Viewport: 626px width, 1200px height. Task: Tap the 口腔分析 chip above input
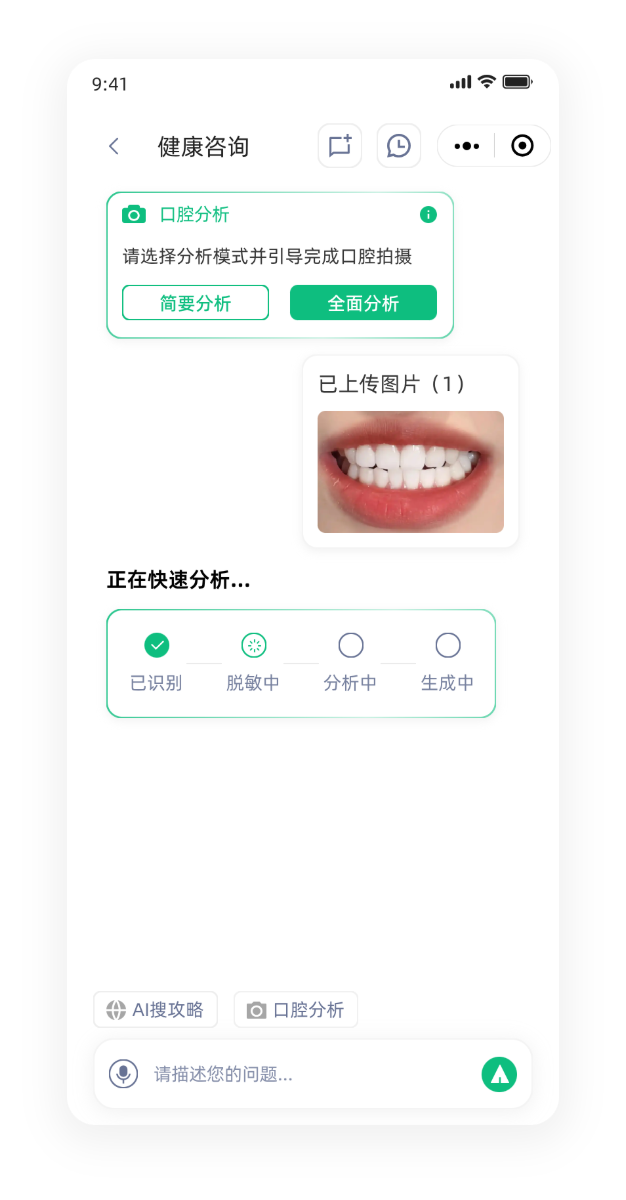(x=295, y=1010)
